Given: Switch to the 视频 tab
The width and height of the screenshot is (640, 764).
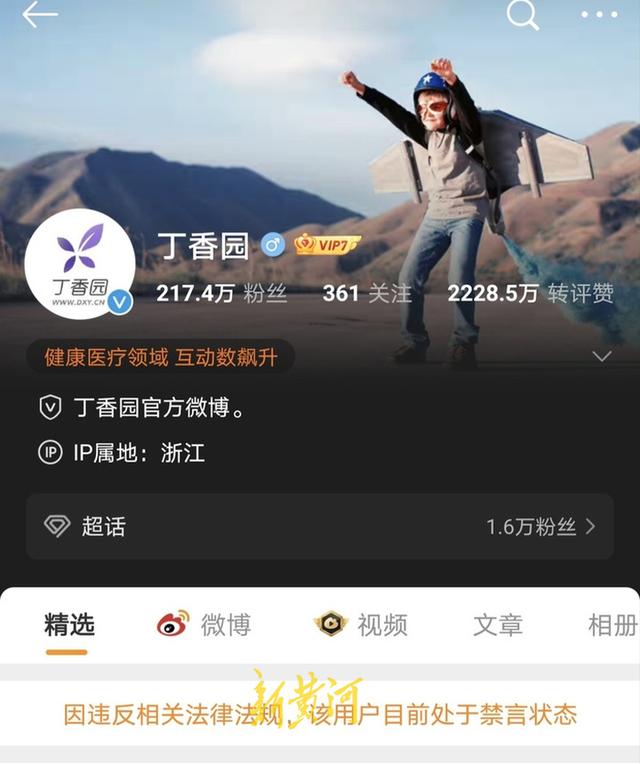Looking at the screenshot, I should click(x=361, y=625).
